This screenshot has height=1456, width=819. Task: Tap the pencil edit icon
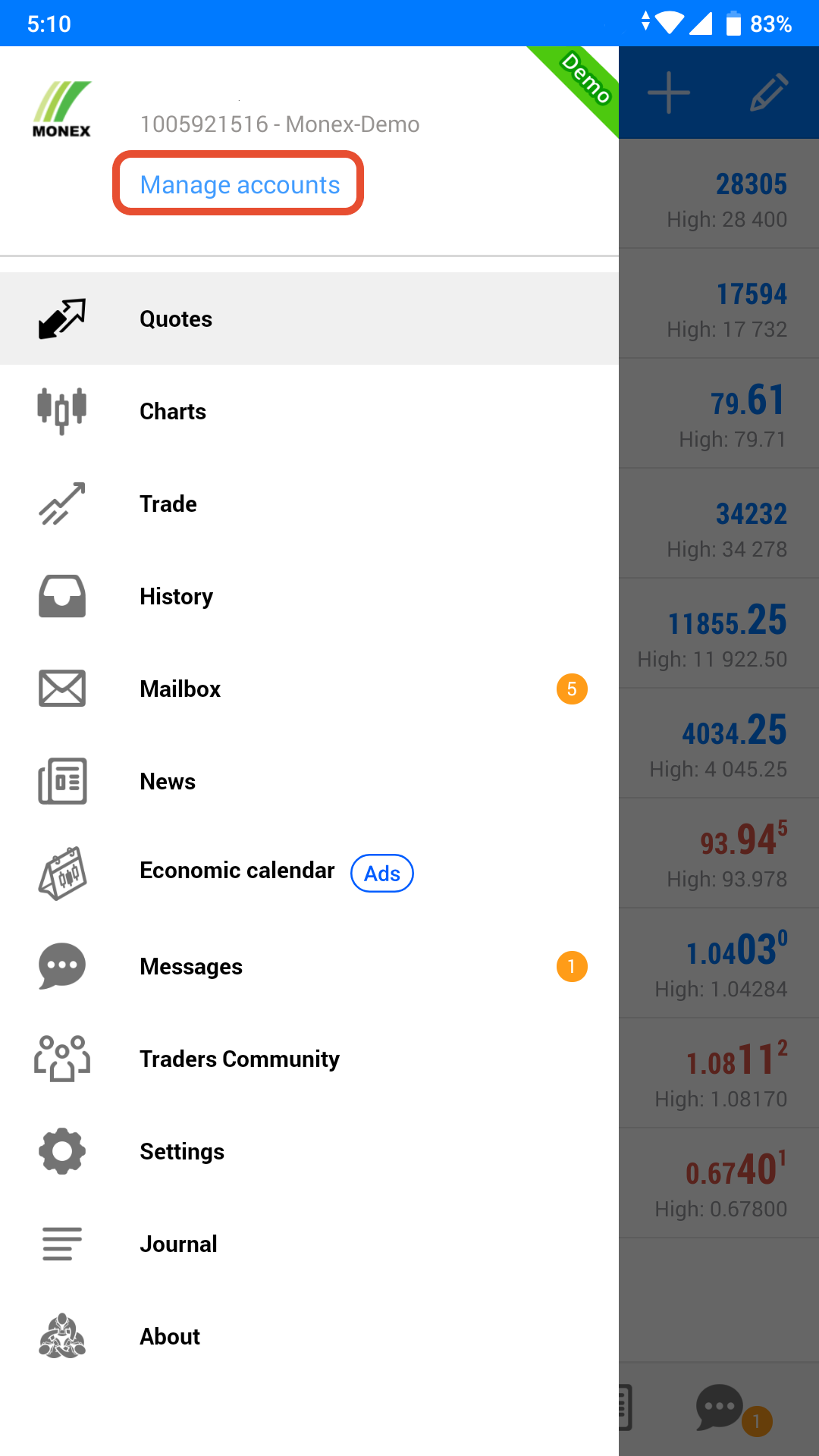[x=769, y=93]
